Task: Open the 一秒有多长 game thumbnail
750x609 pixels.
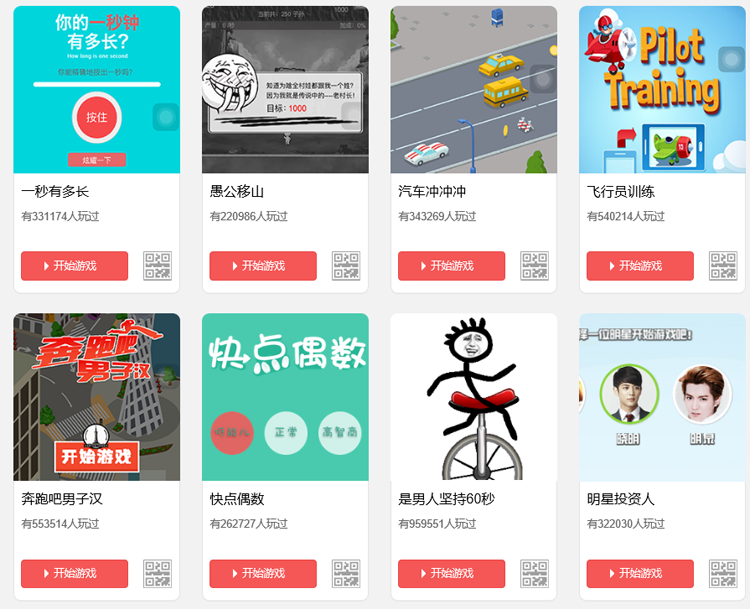Action: pyautogui.click(x=96, y=90)
